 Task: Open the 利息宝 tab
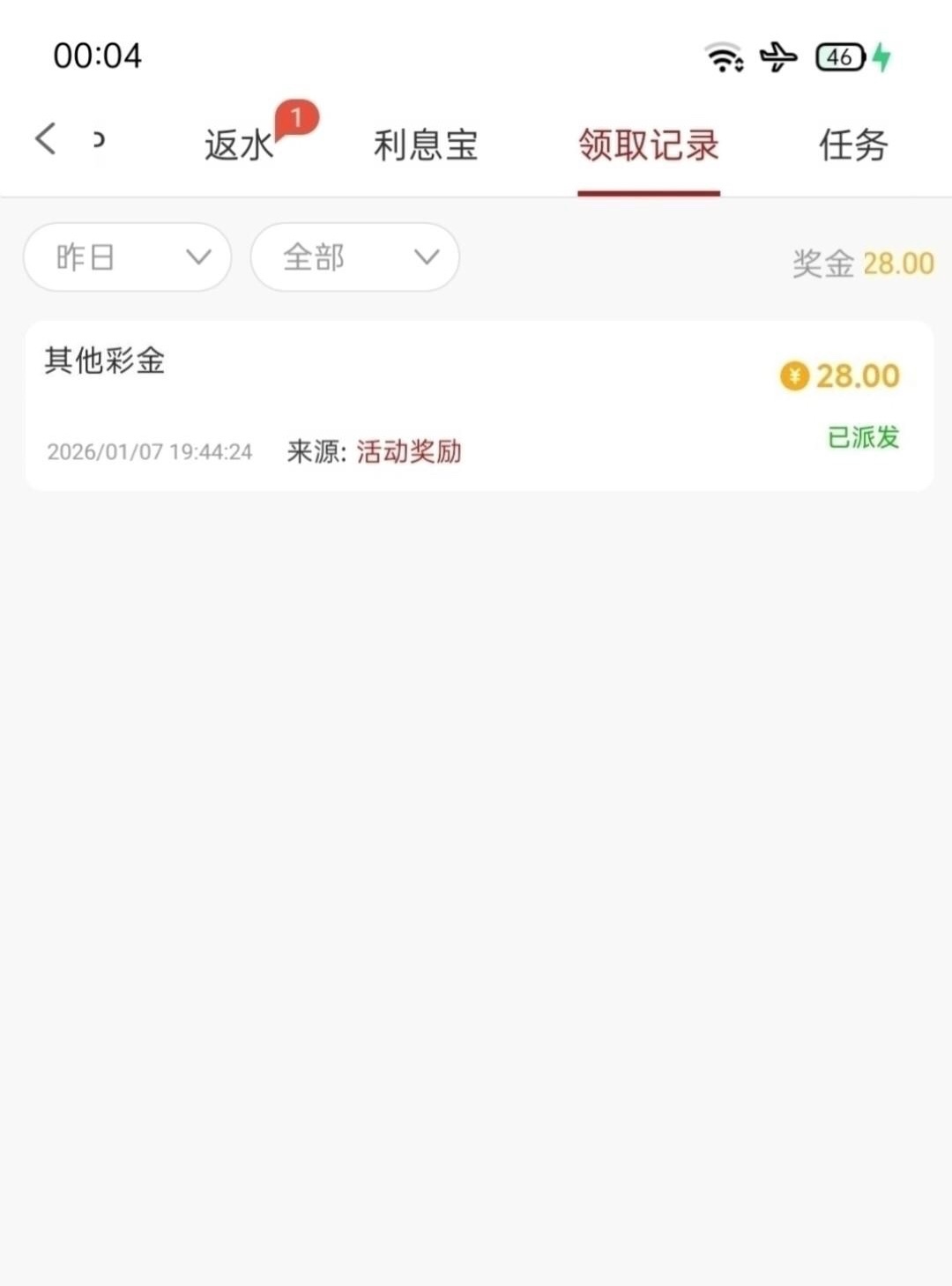[426, 145]
